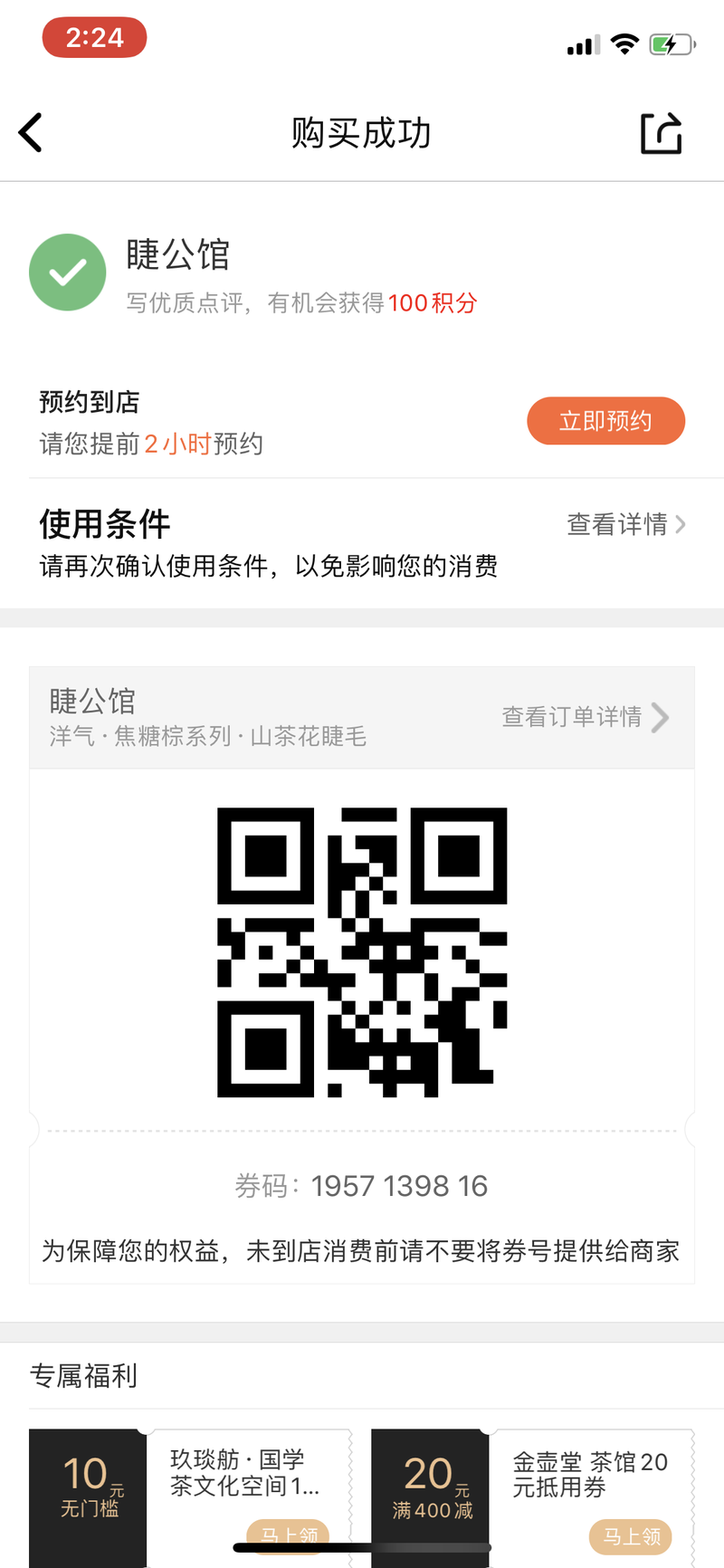Tap the share icon in the header

coord(661,133)
